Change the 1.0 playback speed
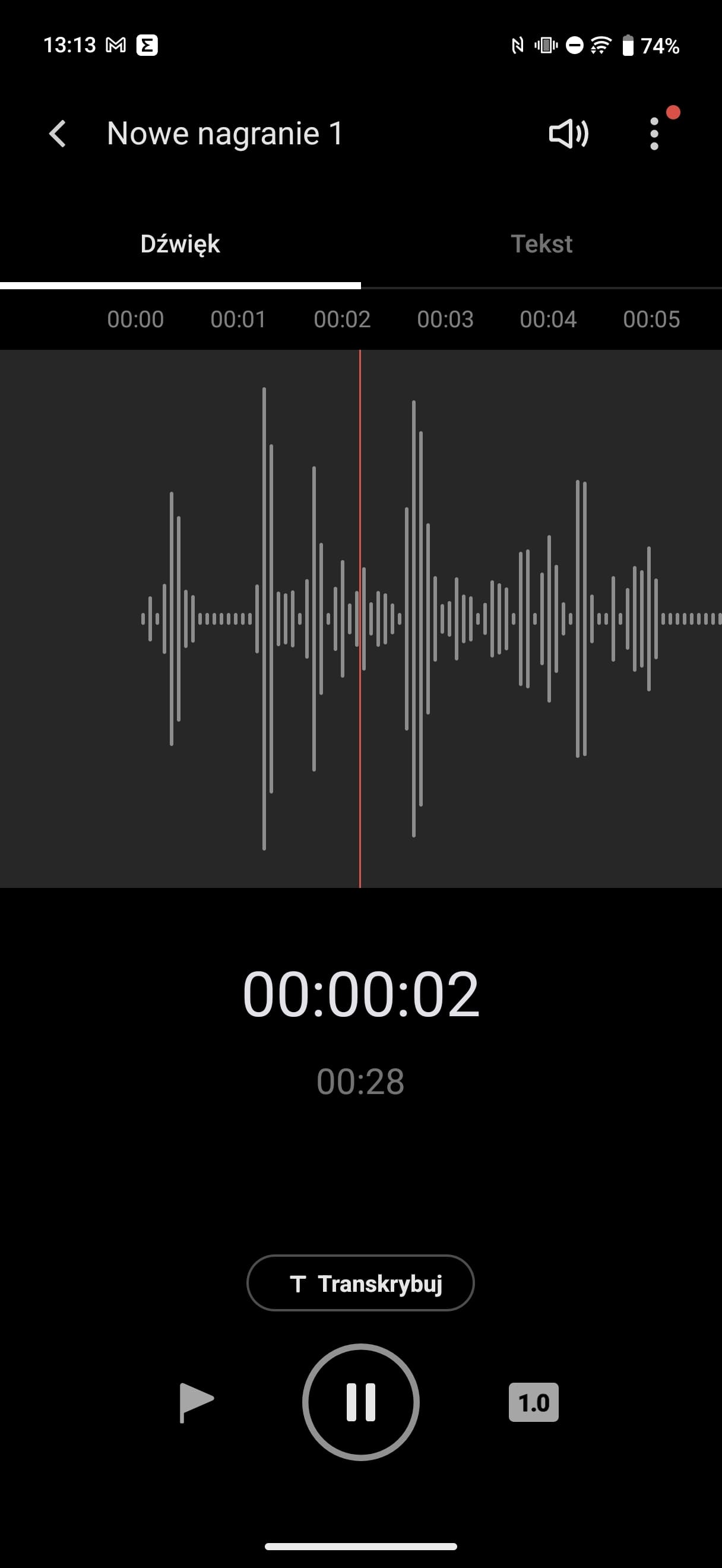 (533, 1402)
